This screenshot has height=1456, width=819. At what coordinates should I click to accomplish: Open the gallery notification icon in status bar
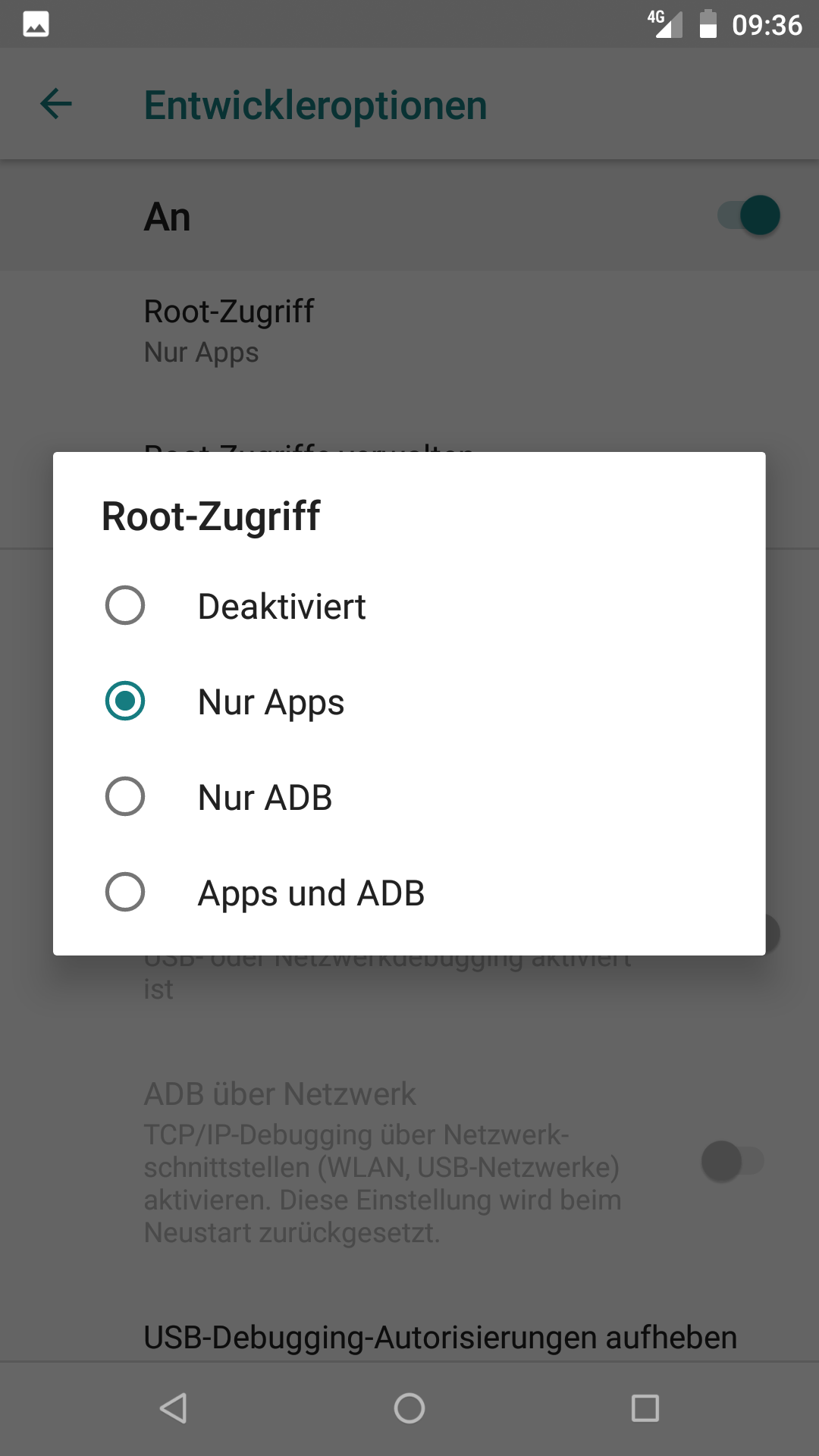(36, 23)
